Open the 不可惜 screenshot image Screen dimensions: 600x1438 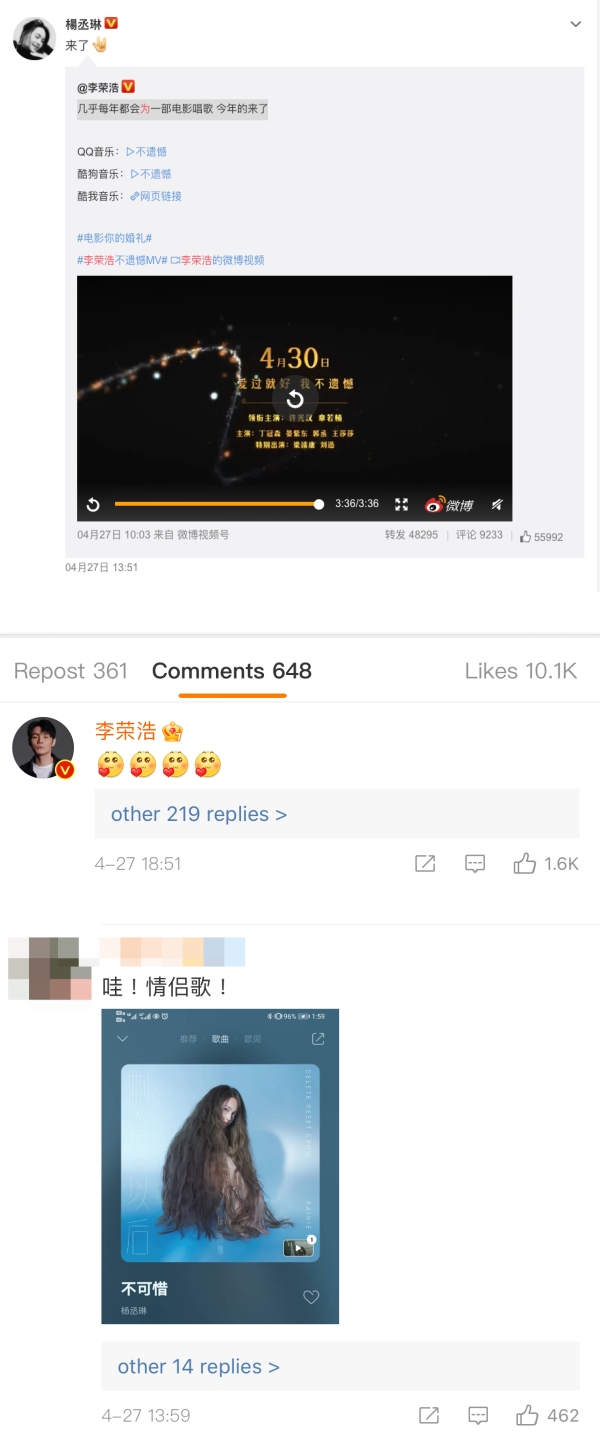point(220,1166)
